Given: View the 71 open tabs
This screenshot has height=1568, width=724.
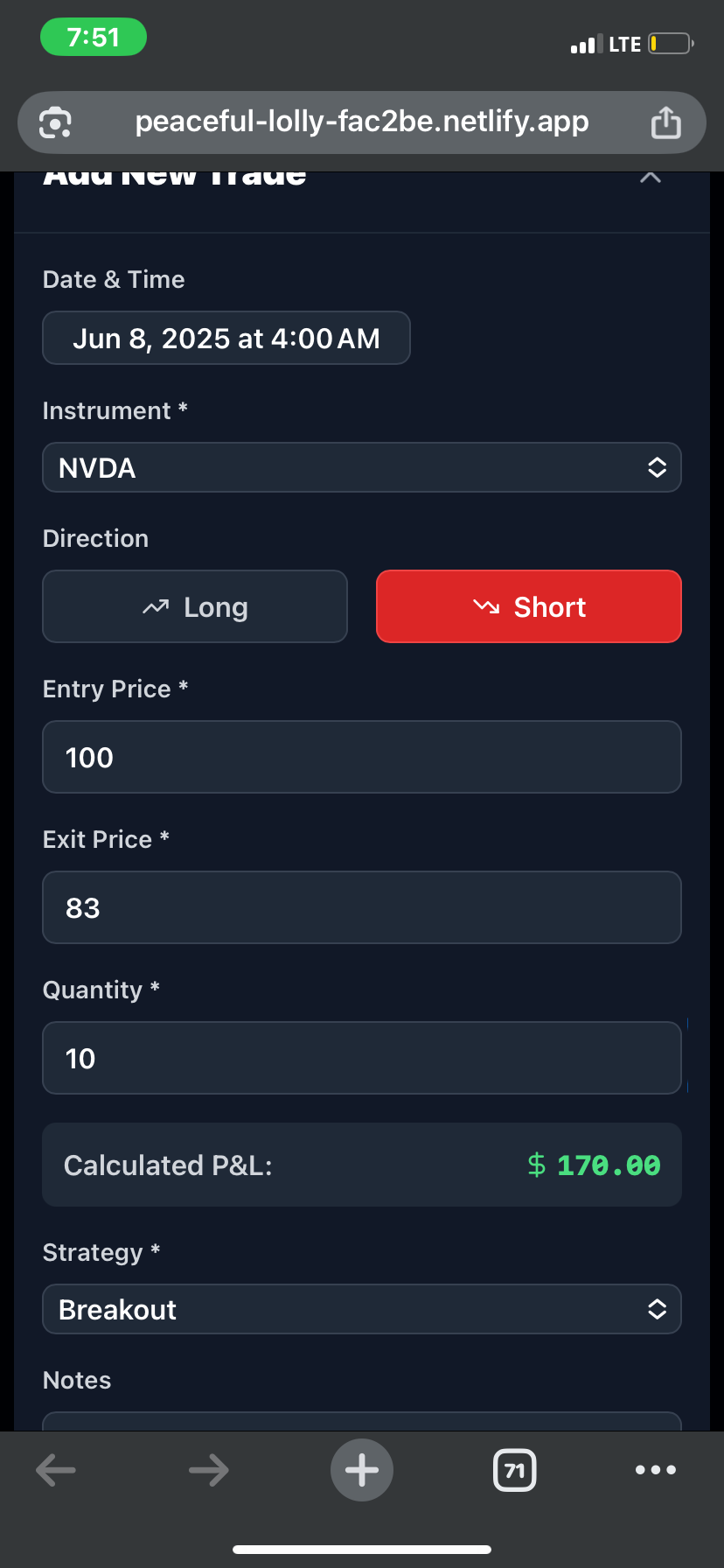Looking at the screenshot, I should pos(515,1470).
